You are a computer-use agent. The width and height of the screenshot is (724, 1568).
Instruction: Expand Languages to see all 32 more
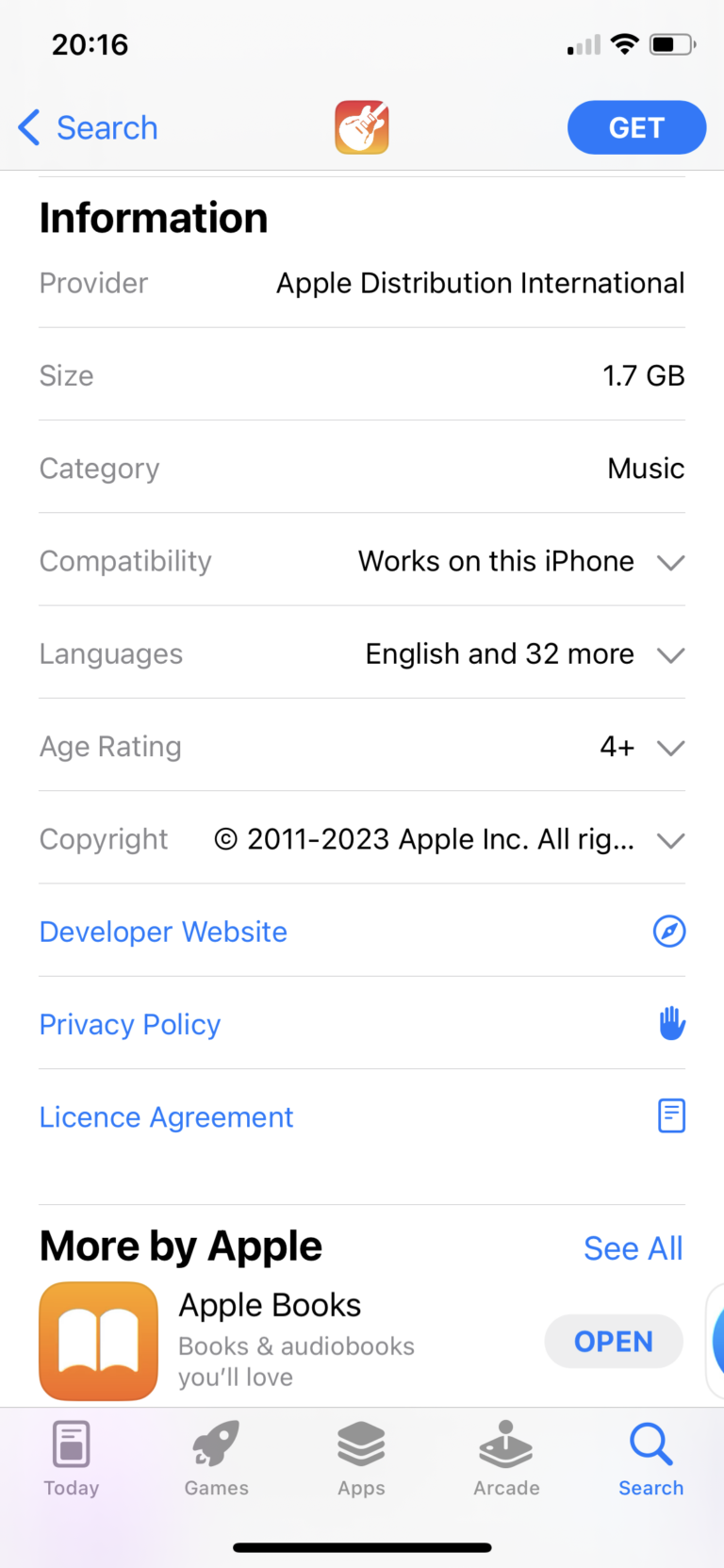click(x=670, y=654)
